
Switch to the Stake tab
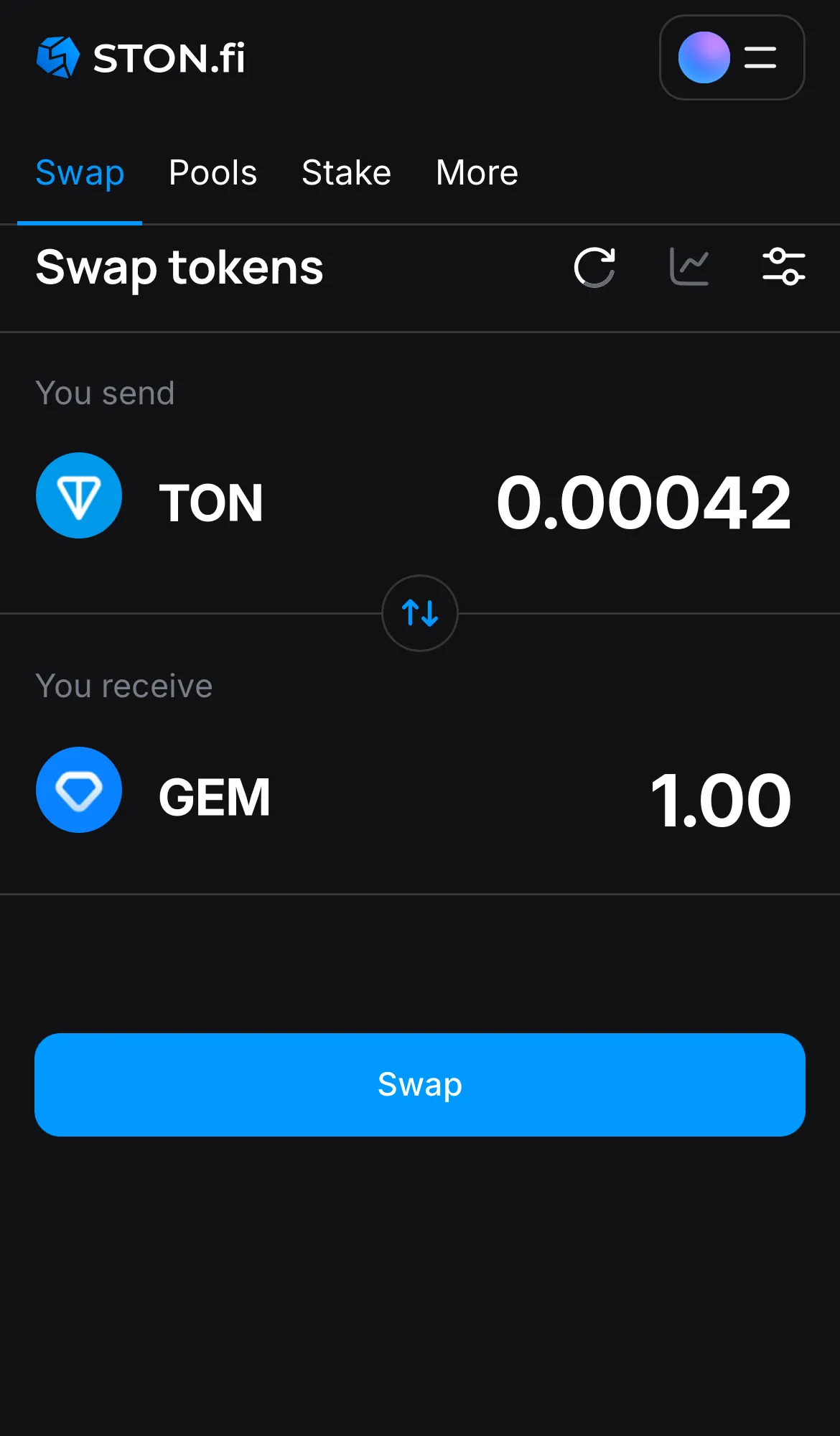pos(346,172)
